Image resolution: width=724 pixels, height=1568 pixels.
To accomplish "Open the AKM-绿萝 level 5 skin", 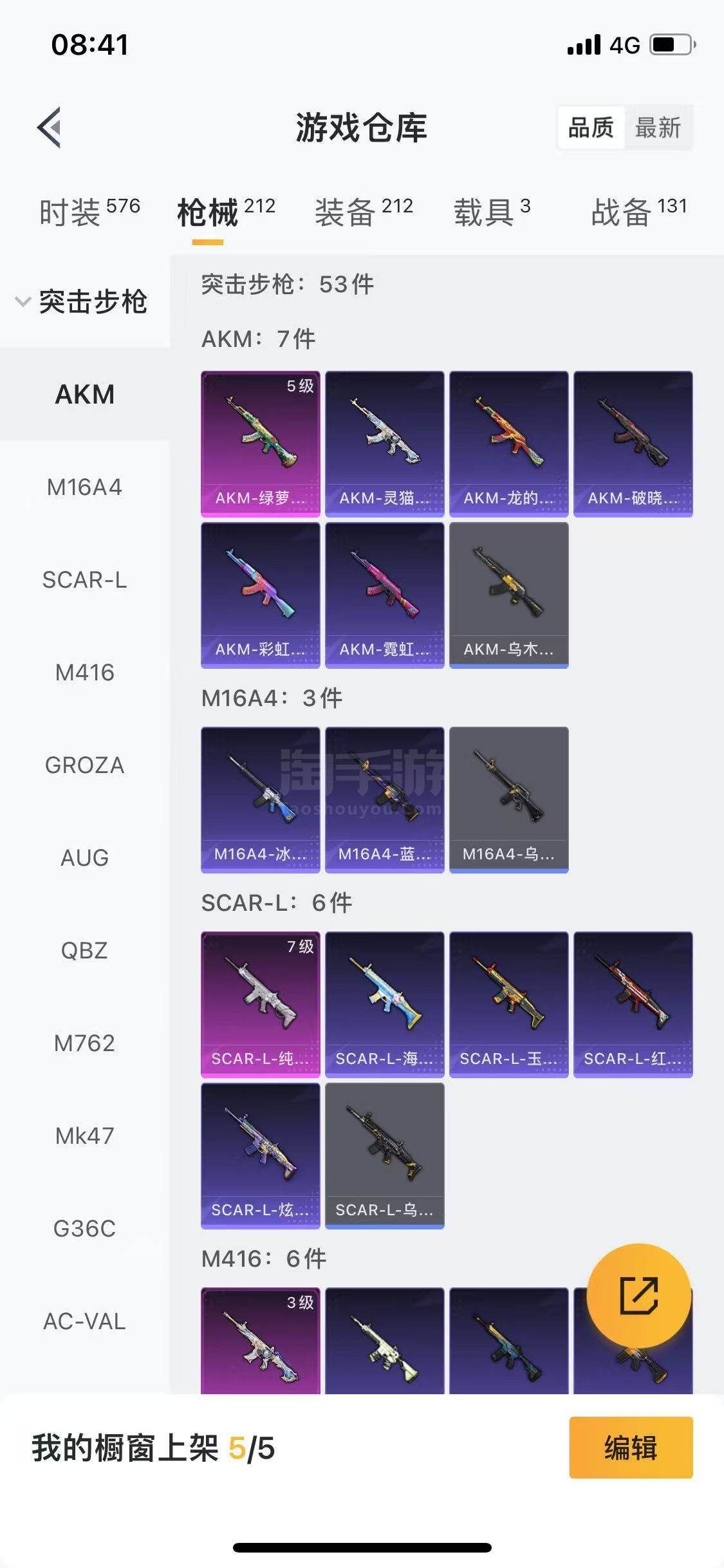I will 260,443.
